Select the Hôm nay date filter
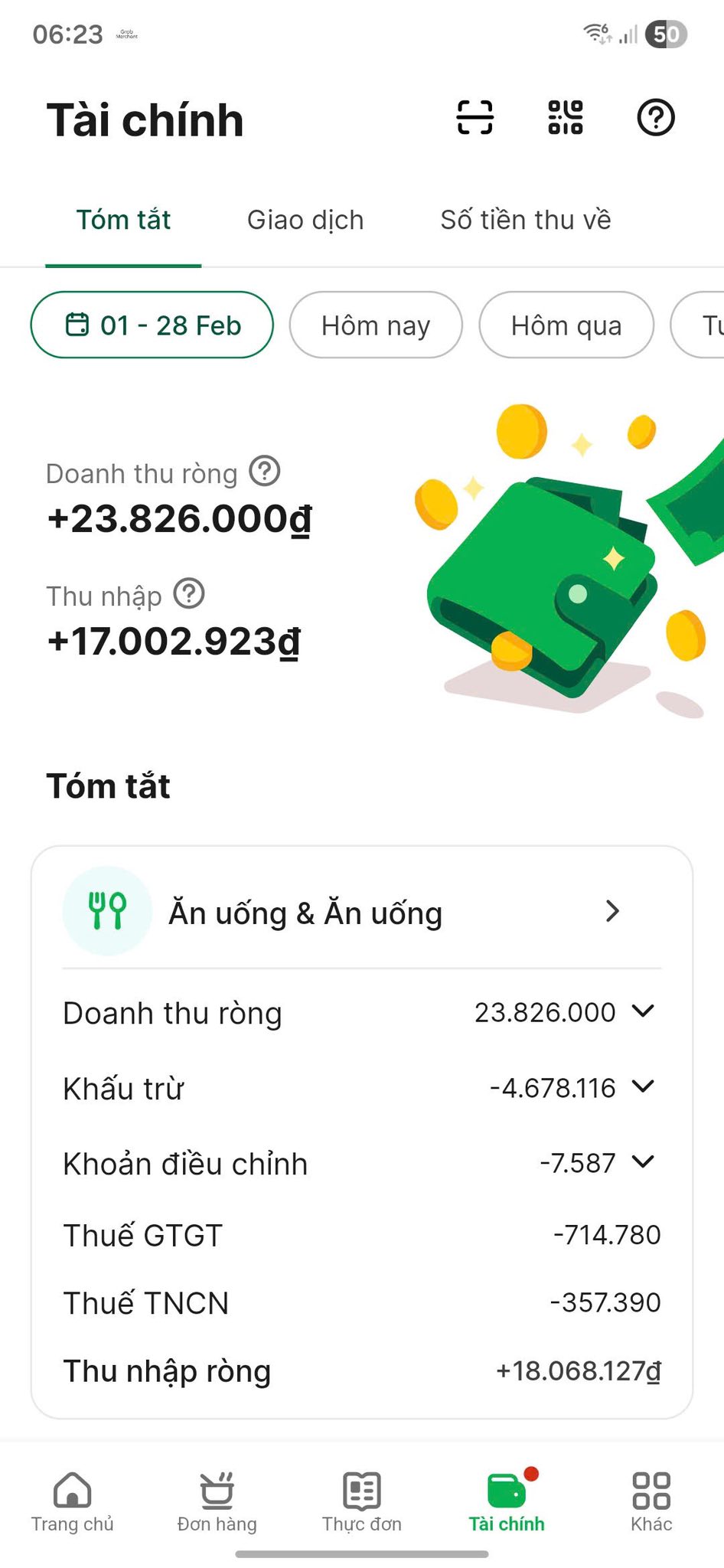This screenshot has width=724, height=1568. coord(376,325)
